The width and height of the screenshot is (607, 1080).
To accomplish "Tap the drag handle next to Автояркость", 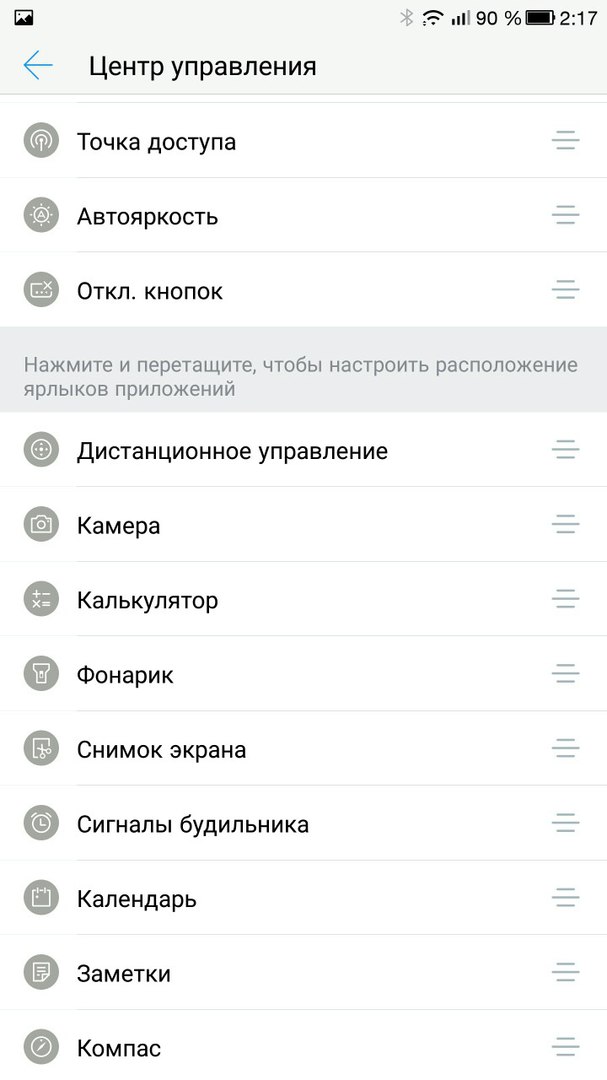I will (565, 216).
